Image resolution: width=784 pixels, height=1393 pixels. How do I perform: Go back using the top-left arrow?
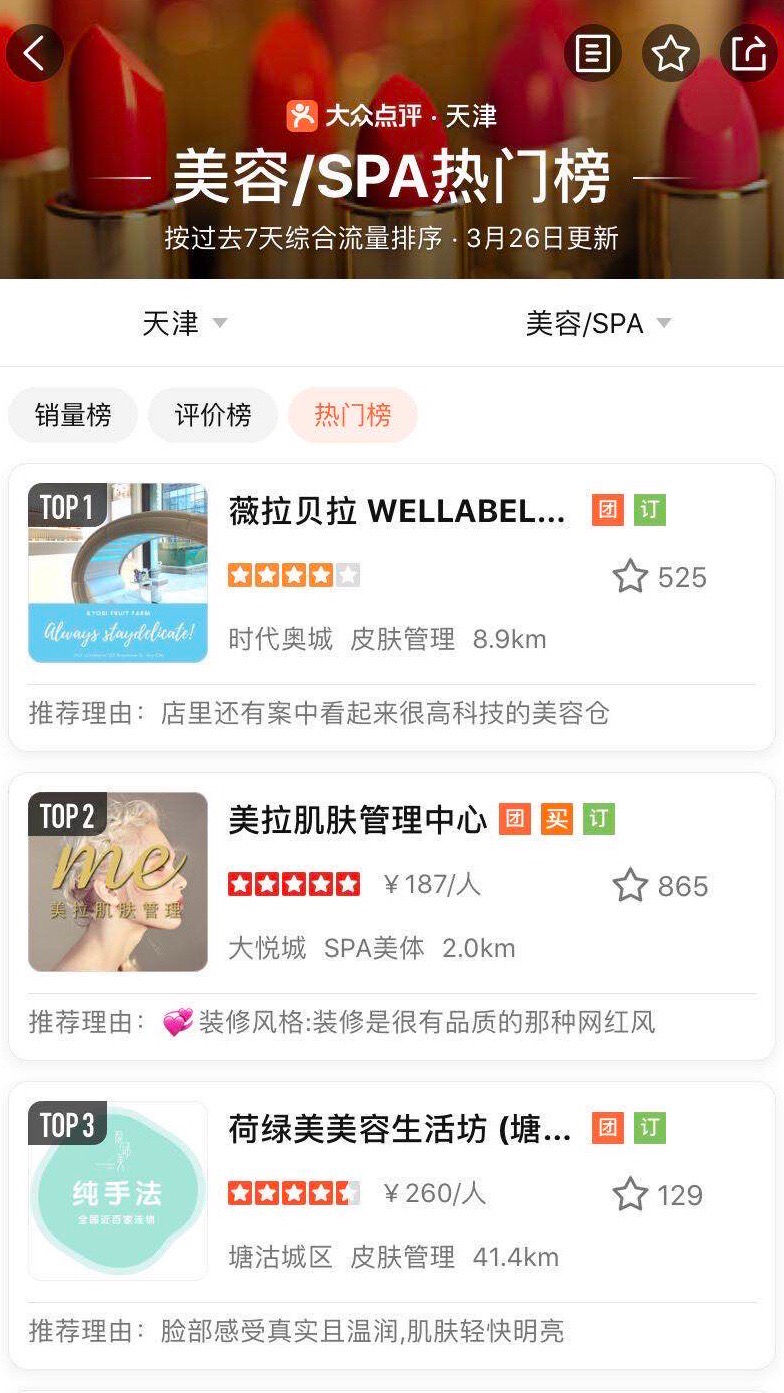click(x=35, y=53)
